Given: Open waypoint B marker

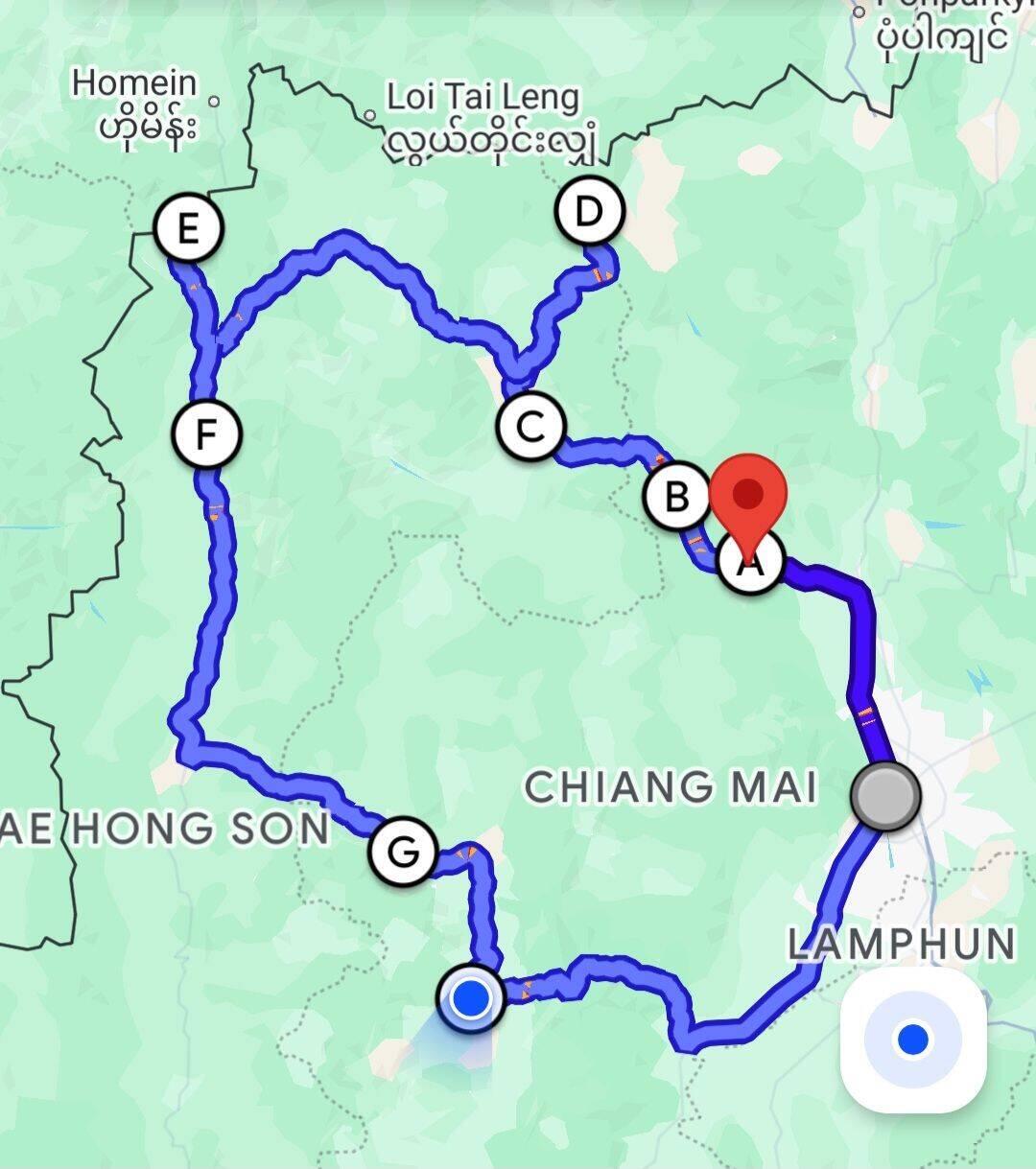Looking at the screenshot, I should click(677, 498).
